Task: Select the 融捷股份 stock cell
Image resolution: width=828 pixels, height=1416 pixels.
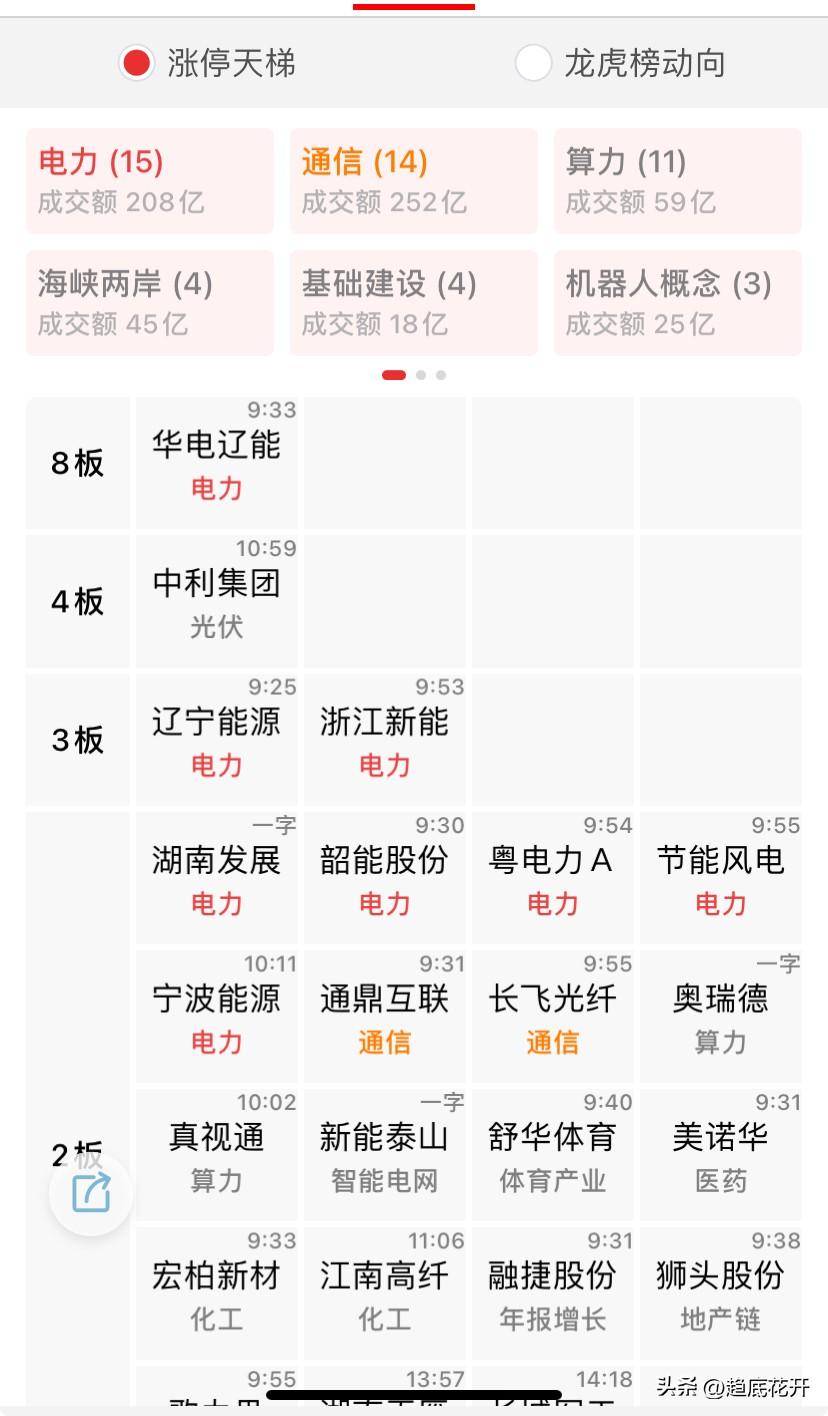Action: 552,1292
